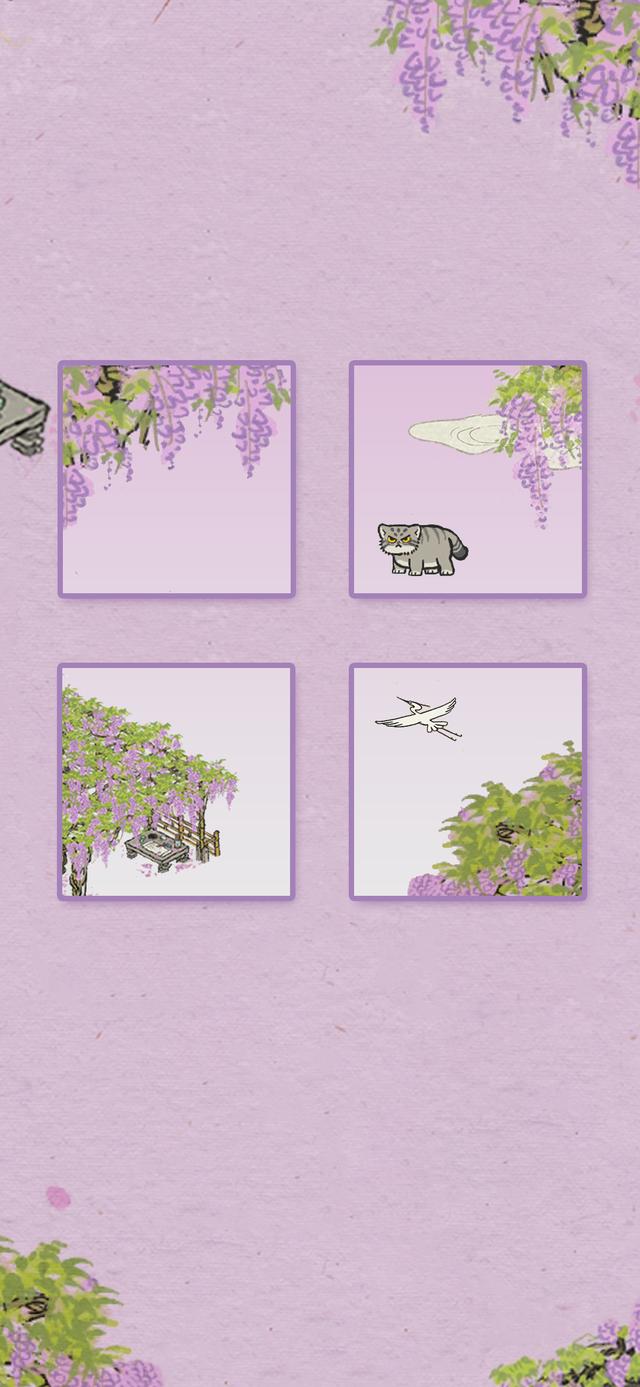Image resolution: width=640 pixels, height=1387 pixels.
Task: Select the tile with hanging wisteria only
Action: tap(176, 479)
